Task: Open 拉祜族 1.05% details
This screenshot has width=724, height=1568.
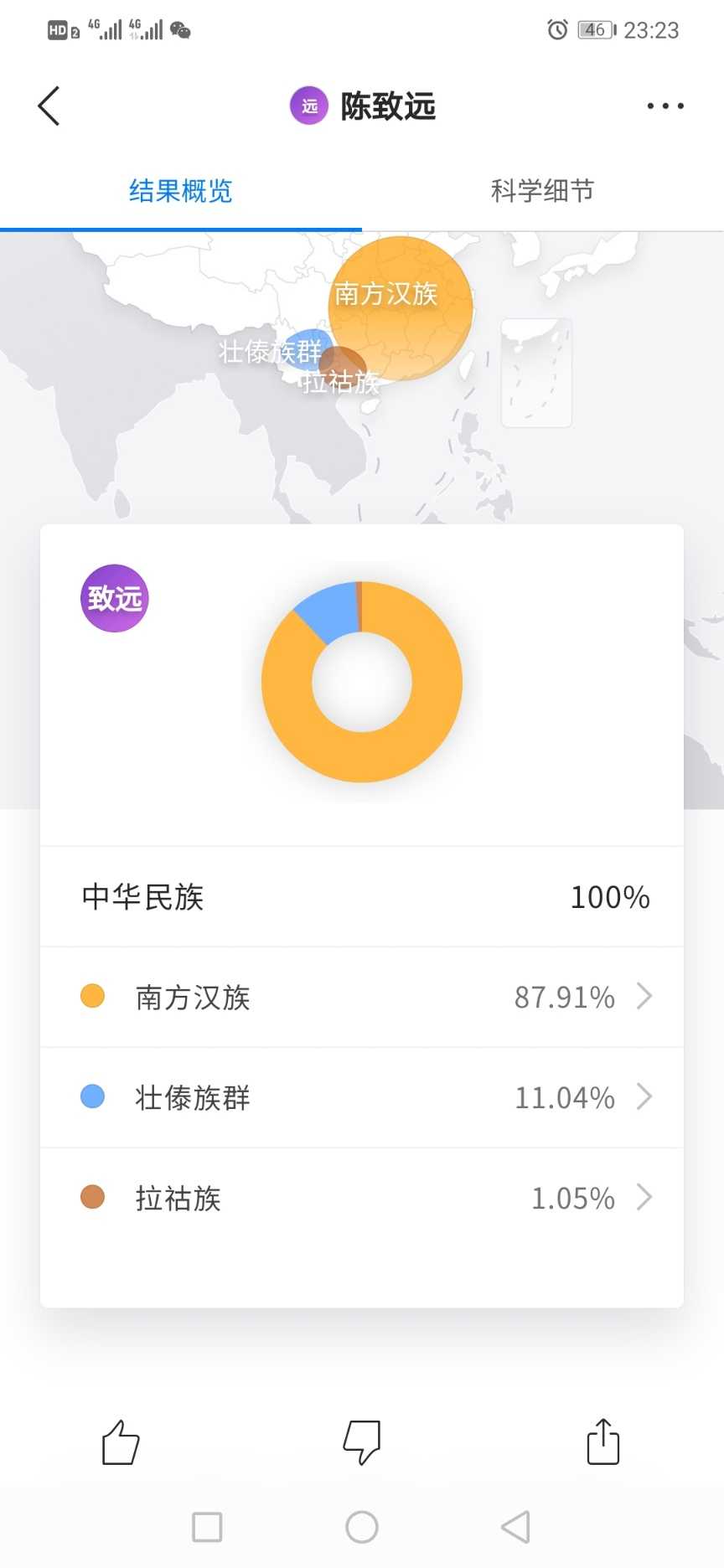Action: point(362,1198)
